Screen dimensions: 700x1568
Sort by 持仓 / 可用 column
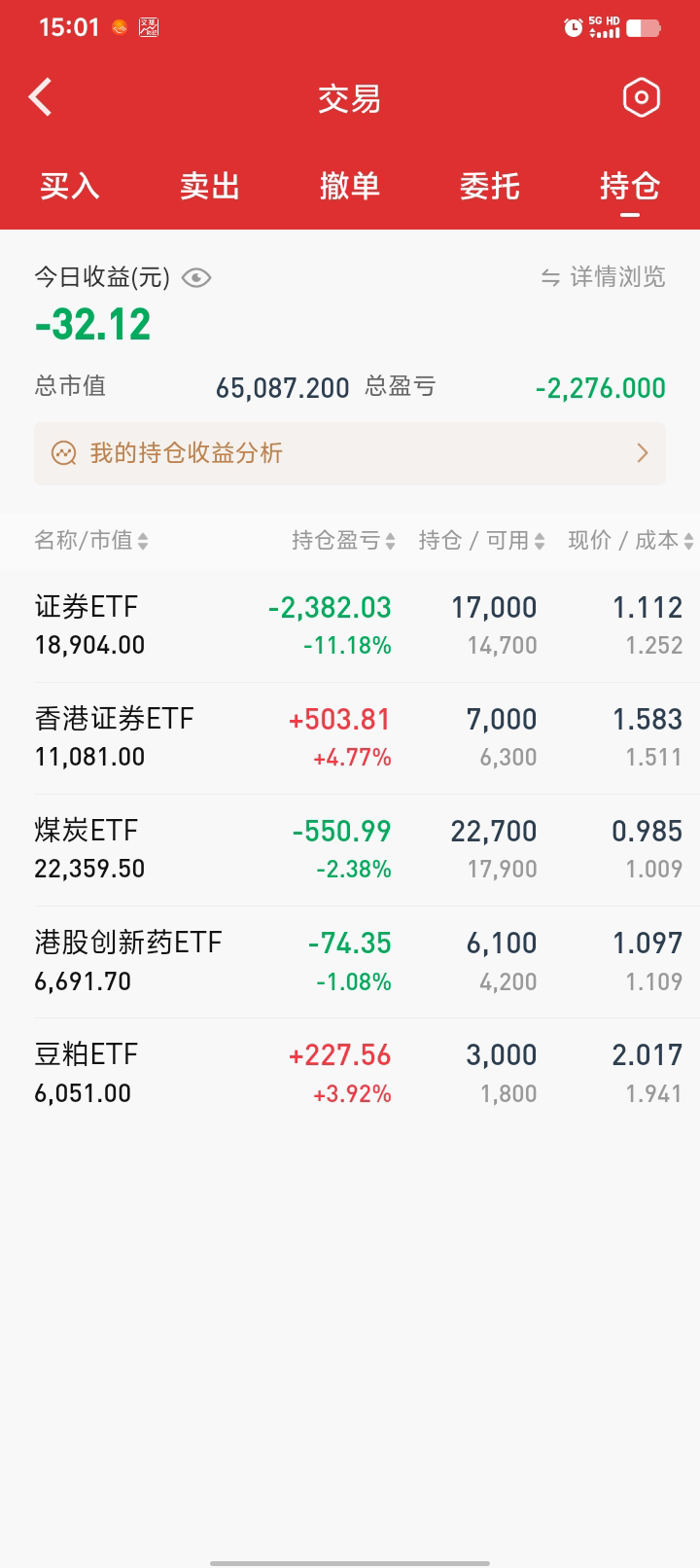[x=481, y=541]
